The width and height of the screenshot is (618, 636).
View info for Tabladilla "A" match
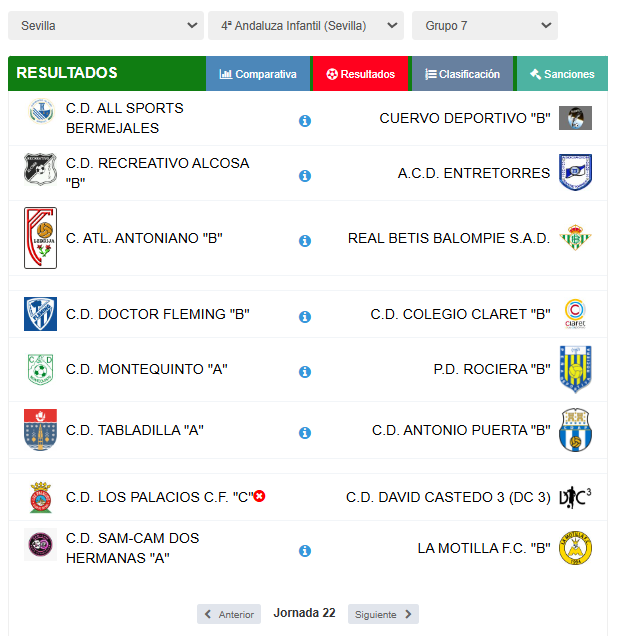pyautogui.click(x=305, y=433)
